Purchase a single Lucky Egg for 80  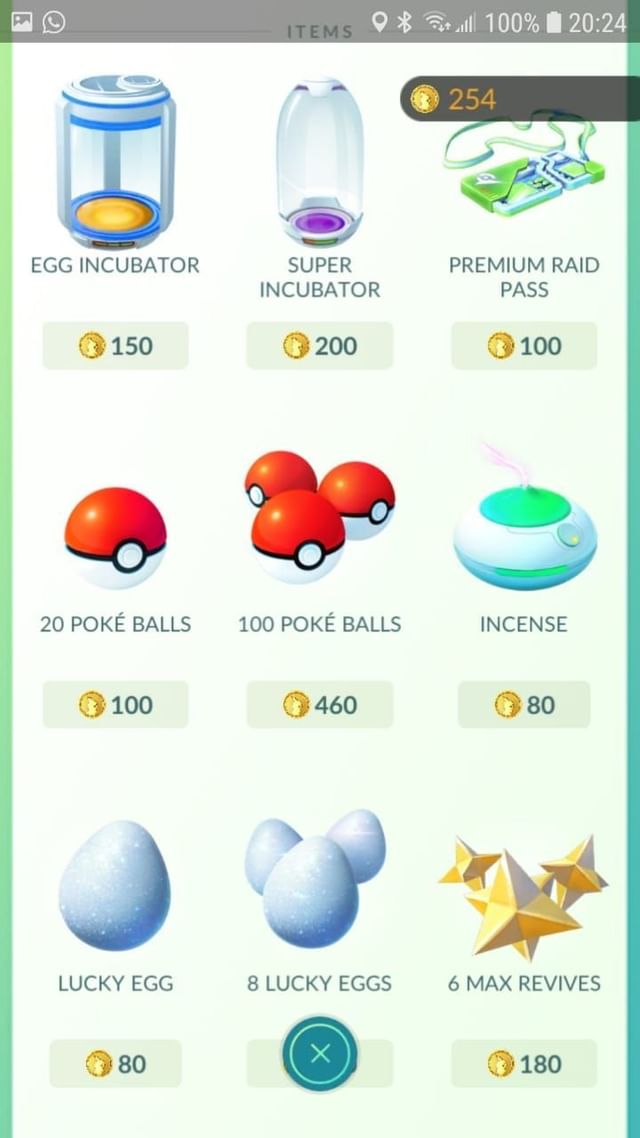click(x=115, y=1064)
